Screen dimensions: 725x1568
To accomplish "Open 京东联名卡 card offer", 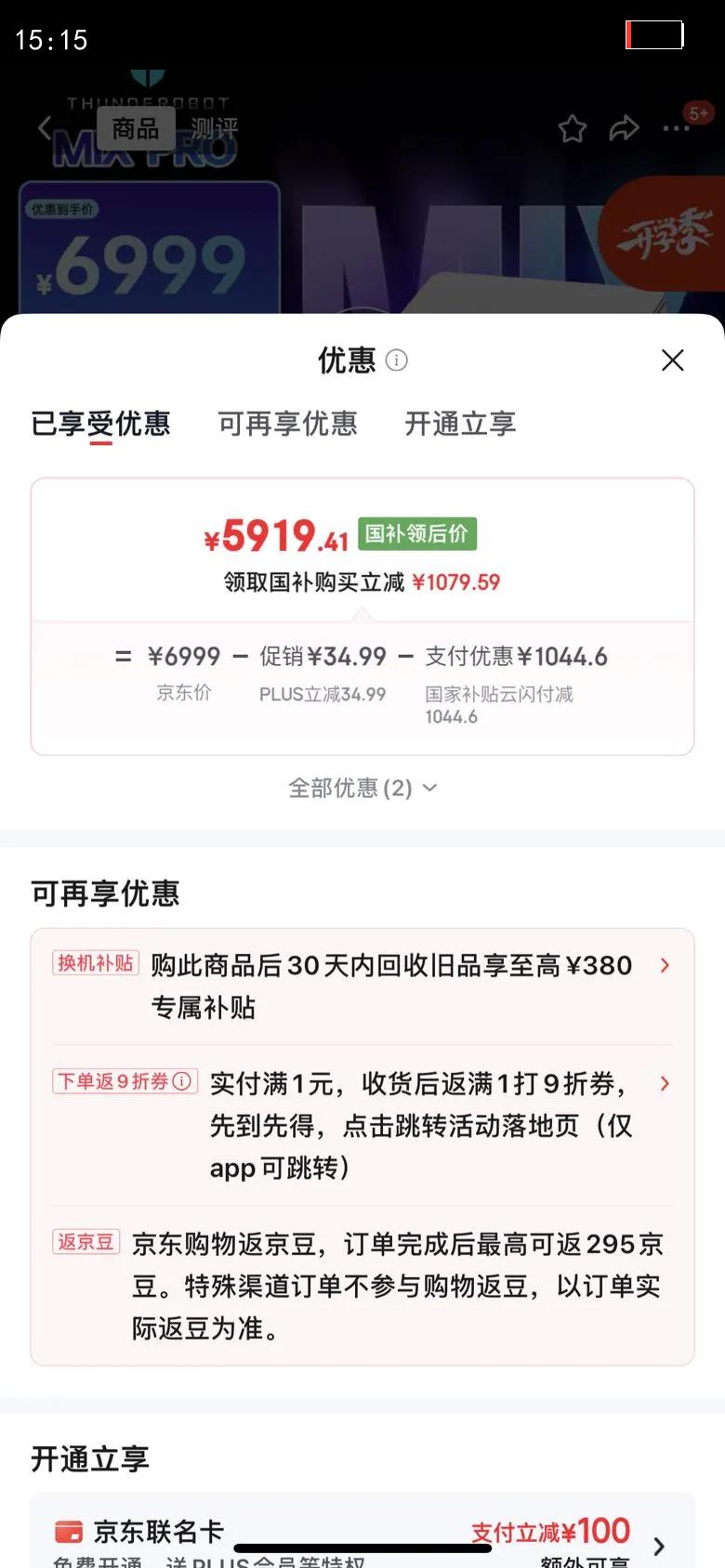I will (362, 1535).
